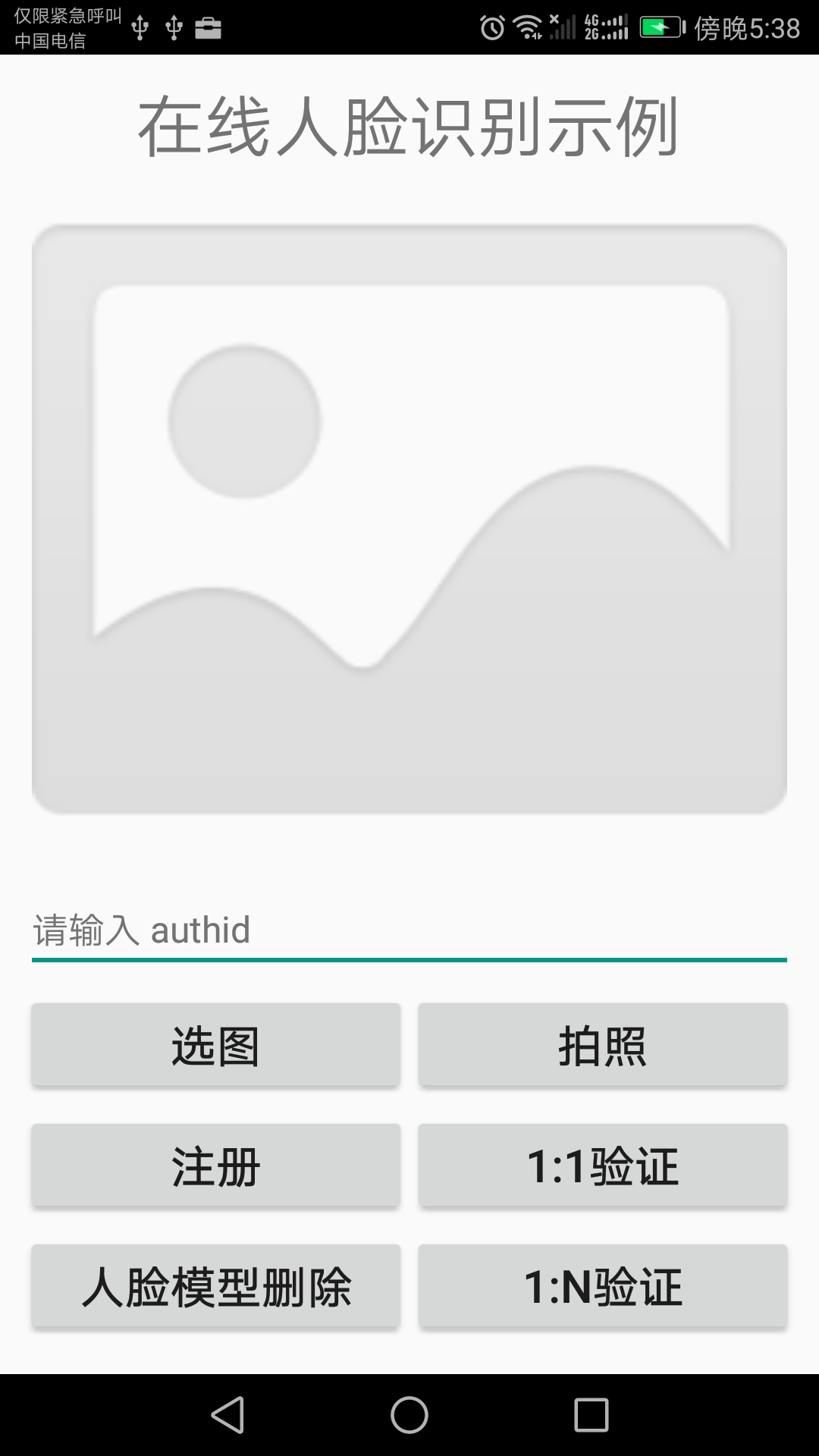Viewport: 819px width, 1456px height.
Task: Tap the 注册 button to register a face
Action: tap(216, 1166)
